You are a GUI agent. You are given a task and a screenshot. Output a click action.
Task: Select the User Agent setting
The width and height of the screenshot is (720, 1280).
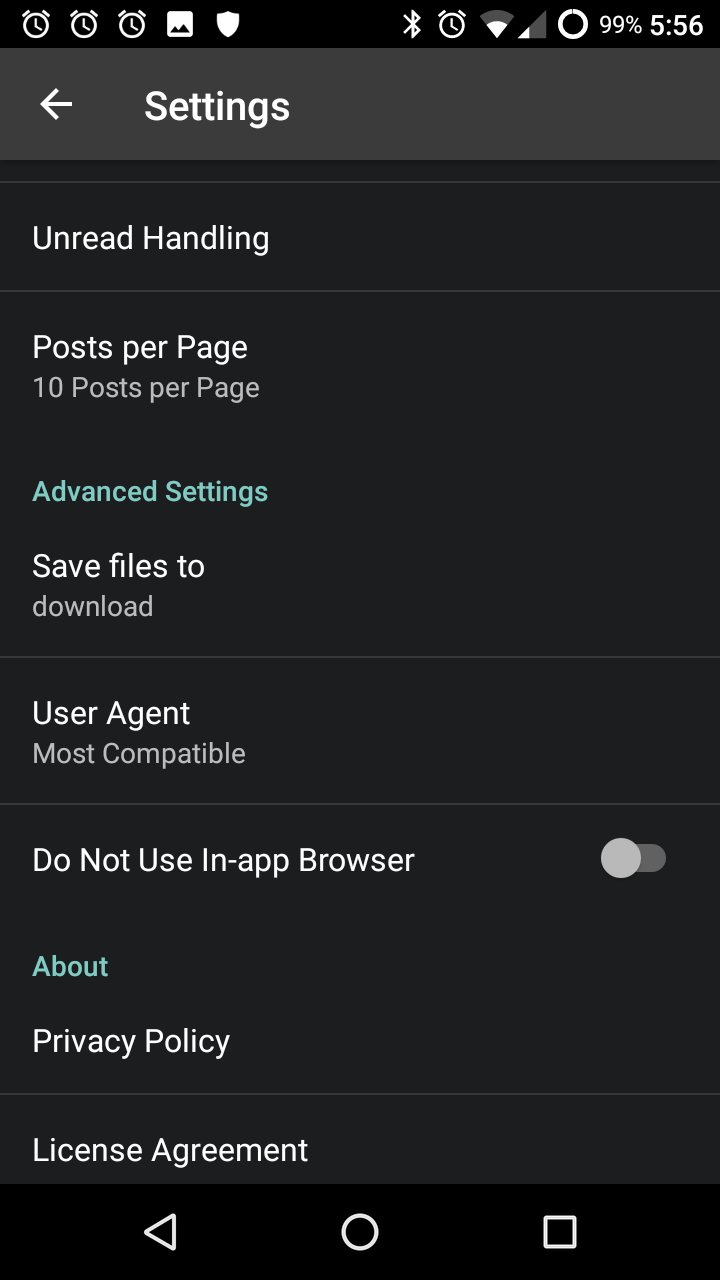360,731
